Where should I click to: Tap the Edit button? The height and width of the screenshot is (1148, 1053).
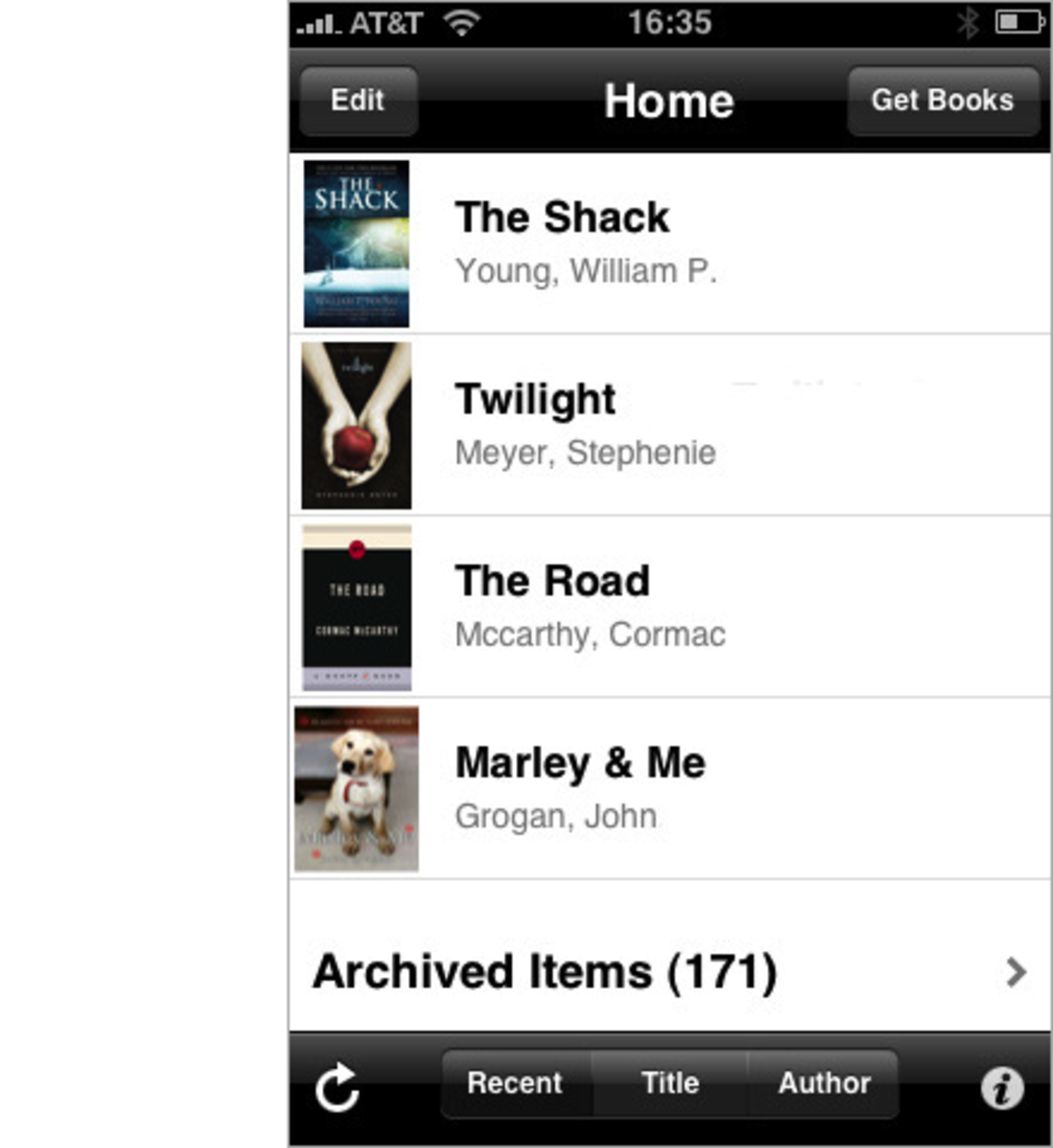tap(358, 100)
